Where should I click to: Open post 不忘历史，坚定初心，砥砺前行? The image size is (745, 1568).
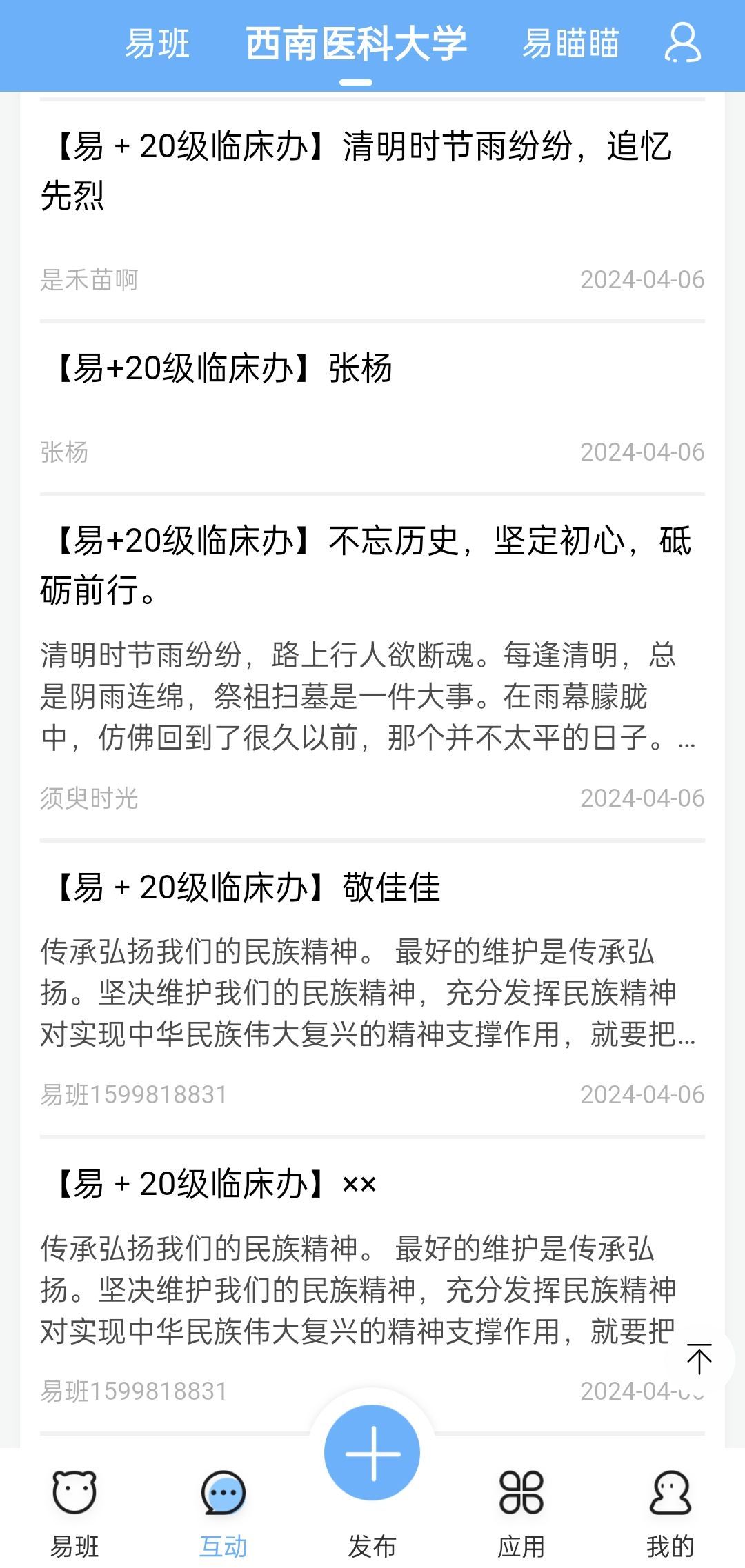pos(372,667)
